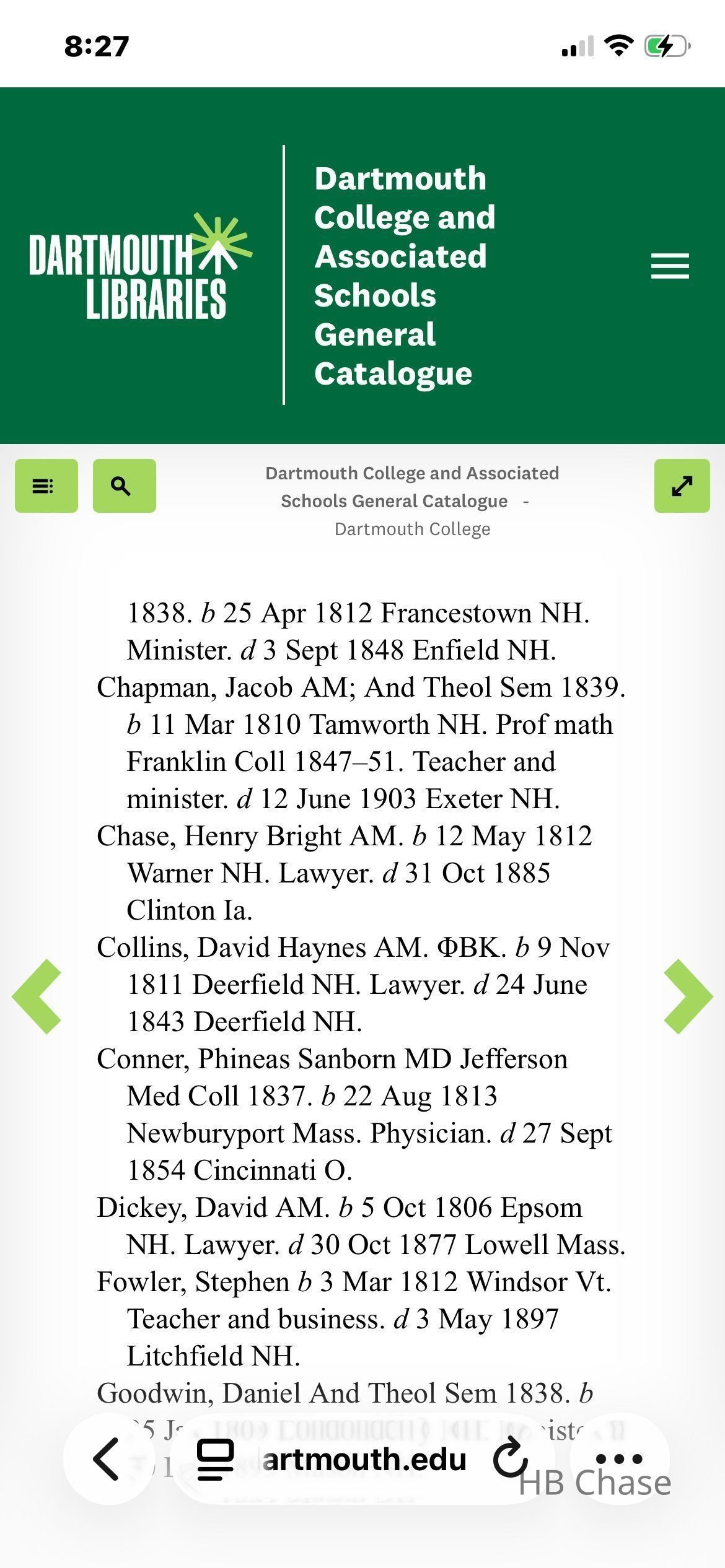Screen dimensions: 725x1568
Task: Reload the dartmouth.edu page
Action: tap(509, 1459)
